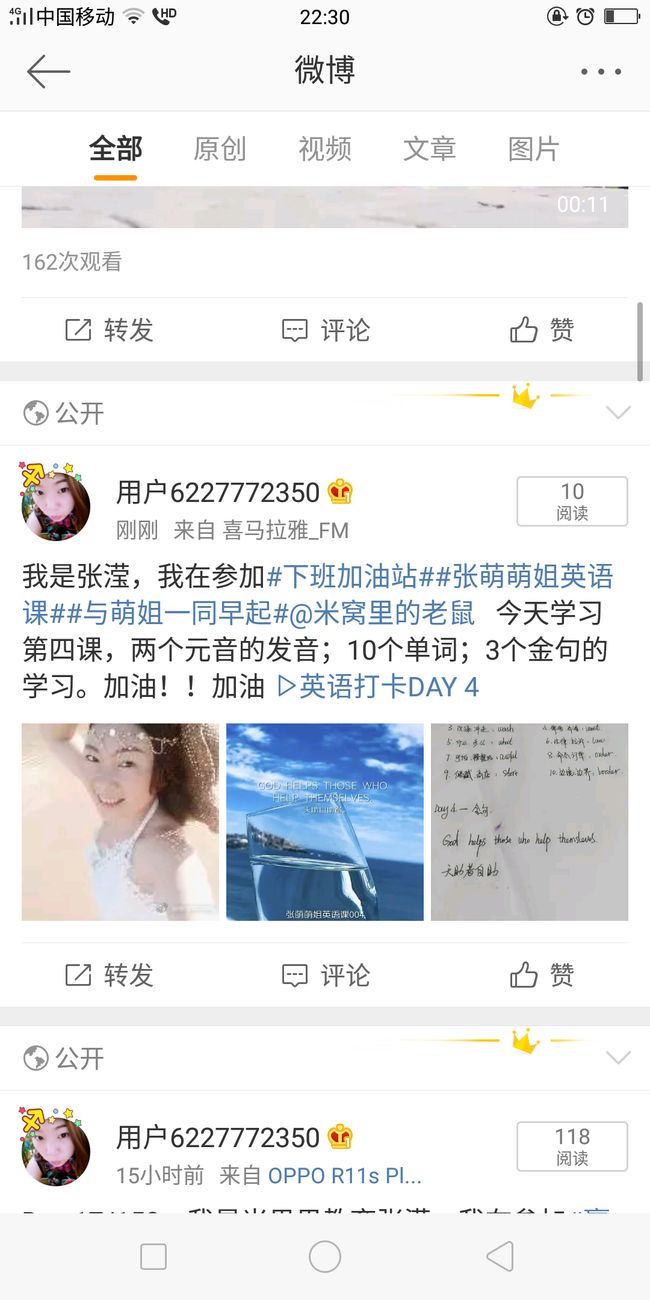The height and width of the screenshot is (1300, 650).
Task: Switch to the 图片 tab
Action: pos(534,149)
